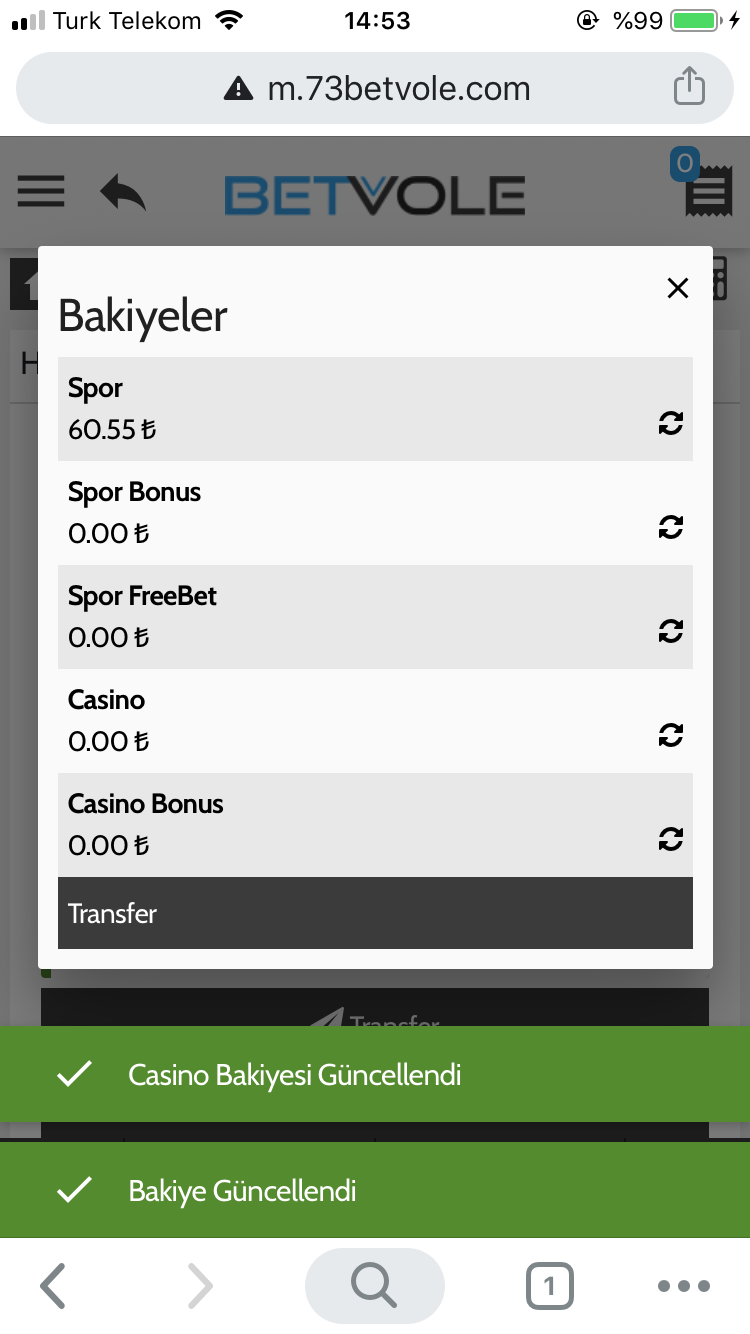Refresh the Spor FreeBet balance

coord(671,631)
